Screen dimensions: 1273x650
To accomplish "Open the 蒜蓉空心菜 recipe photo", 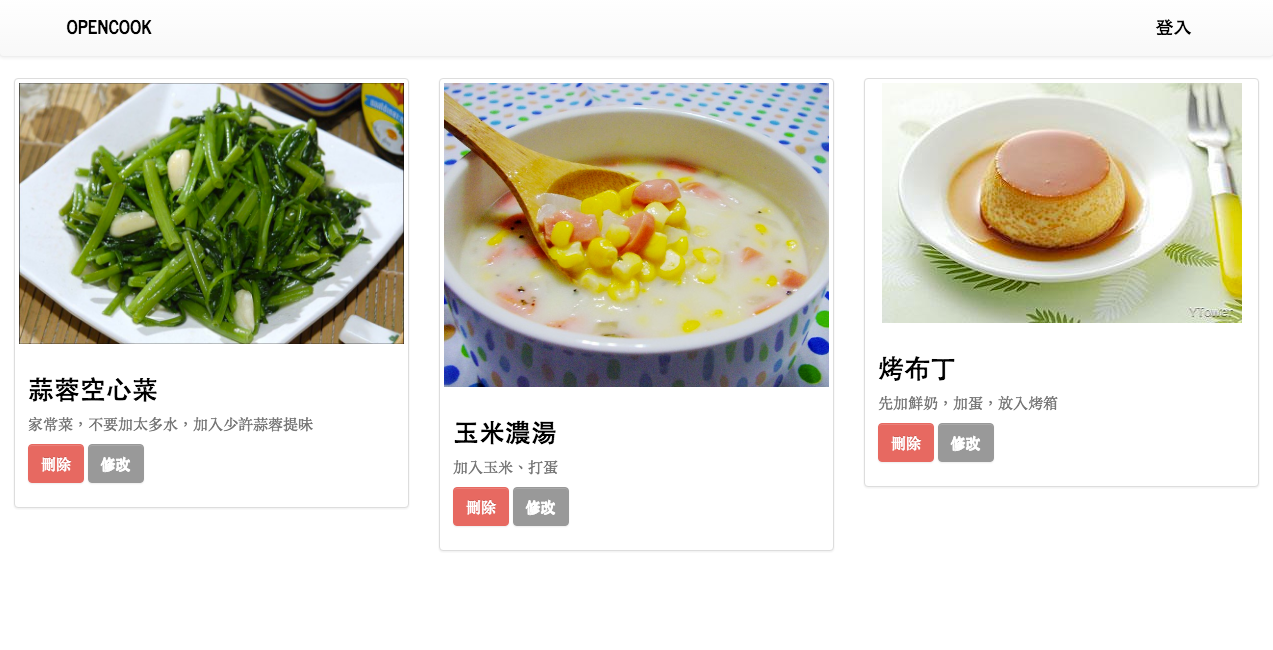I will click(211, 214).
